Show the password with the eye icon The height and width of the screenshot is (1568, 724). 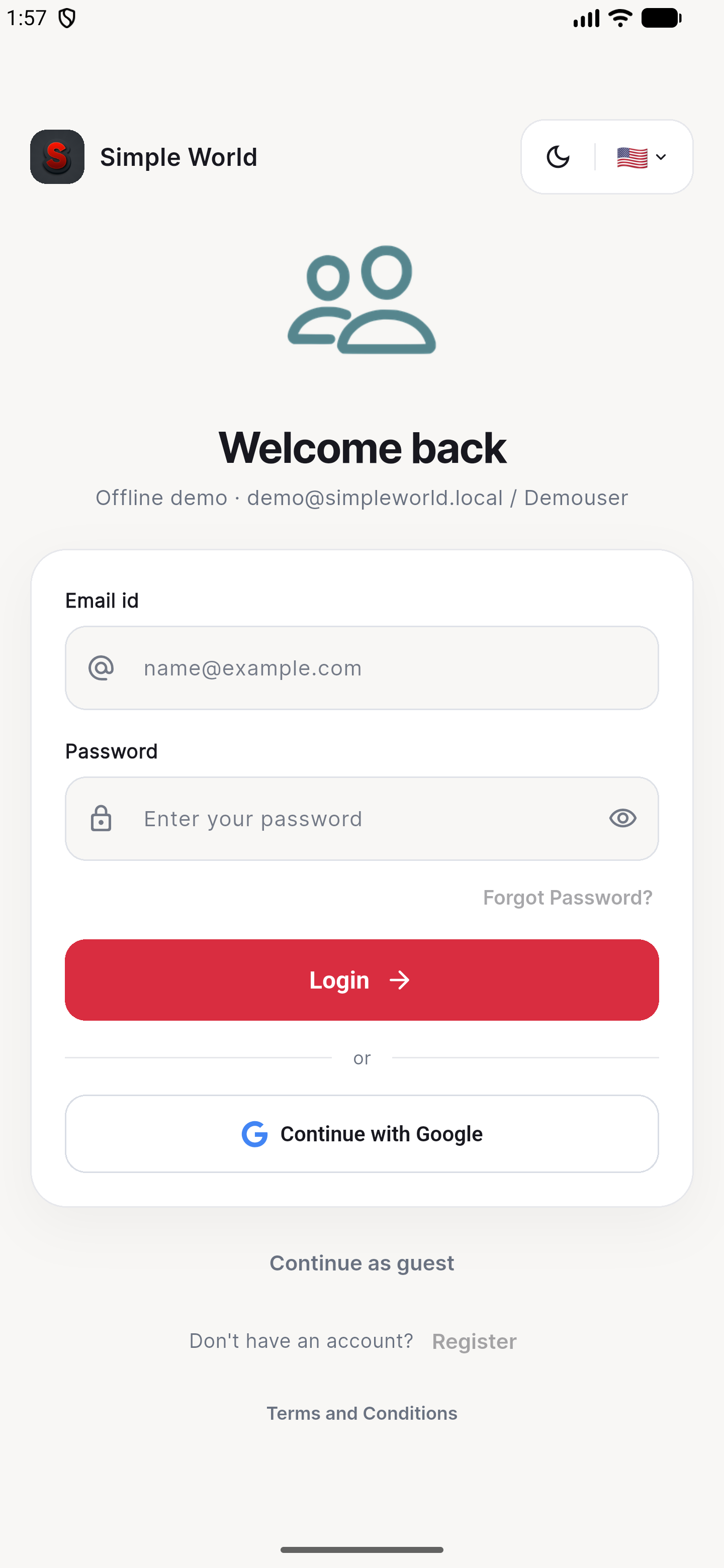[x=622, y=818]
